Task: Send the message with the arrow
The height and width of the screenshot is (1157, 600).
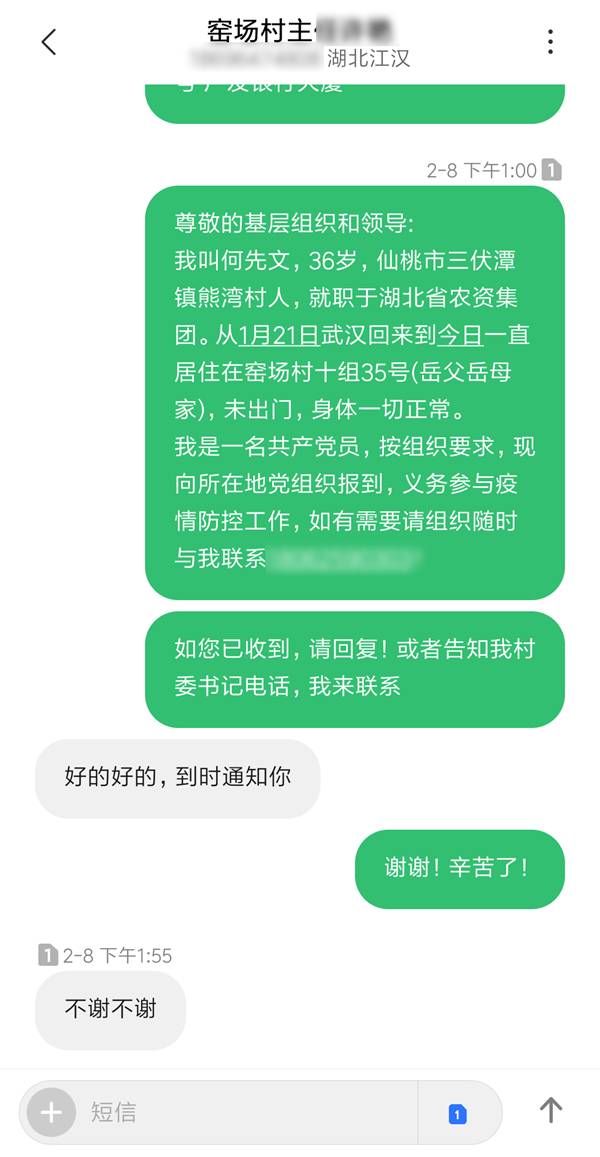Action: pos(550,1109)
